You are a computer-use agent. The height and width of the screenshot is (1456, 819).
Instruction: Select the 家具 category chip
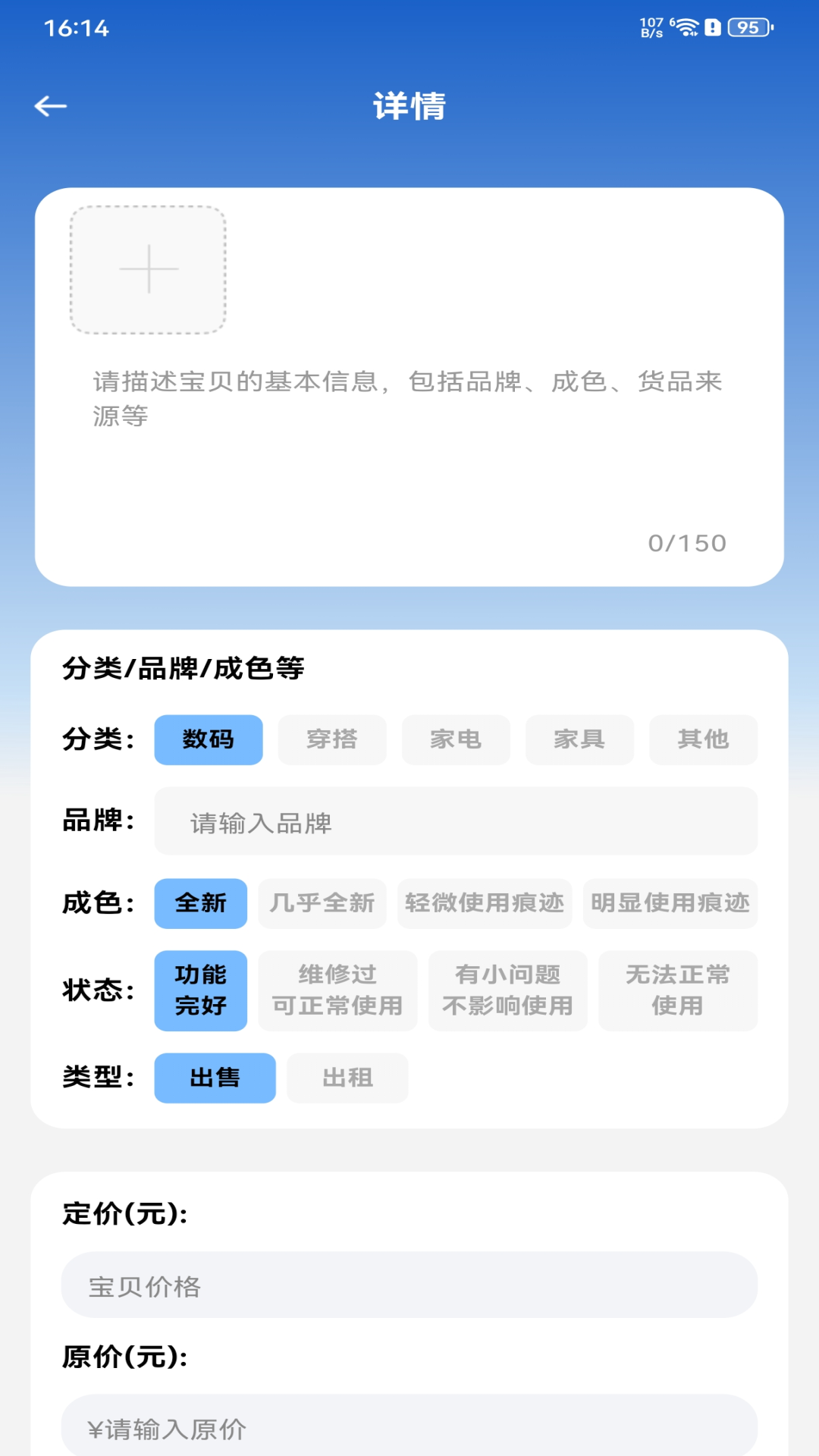click(579, 739)
